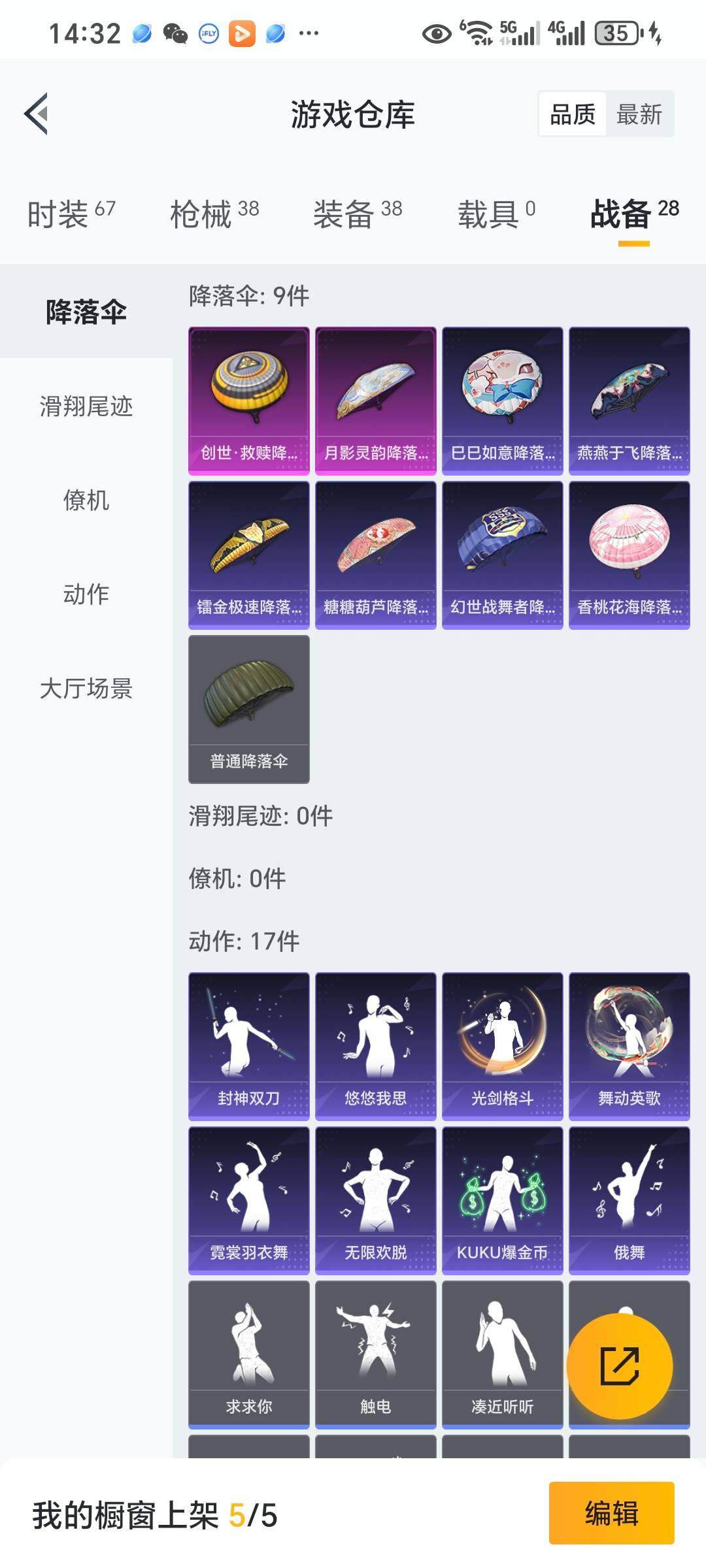The height and width of the screenshot is (1568, 706).
Task: View the 创世·救赎 parachute item
Action: (x=249, y=401)
